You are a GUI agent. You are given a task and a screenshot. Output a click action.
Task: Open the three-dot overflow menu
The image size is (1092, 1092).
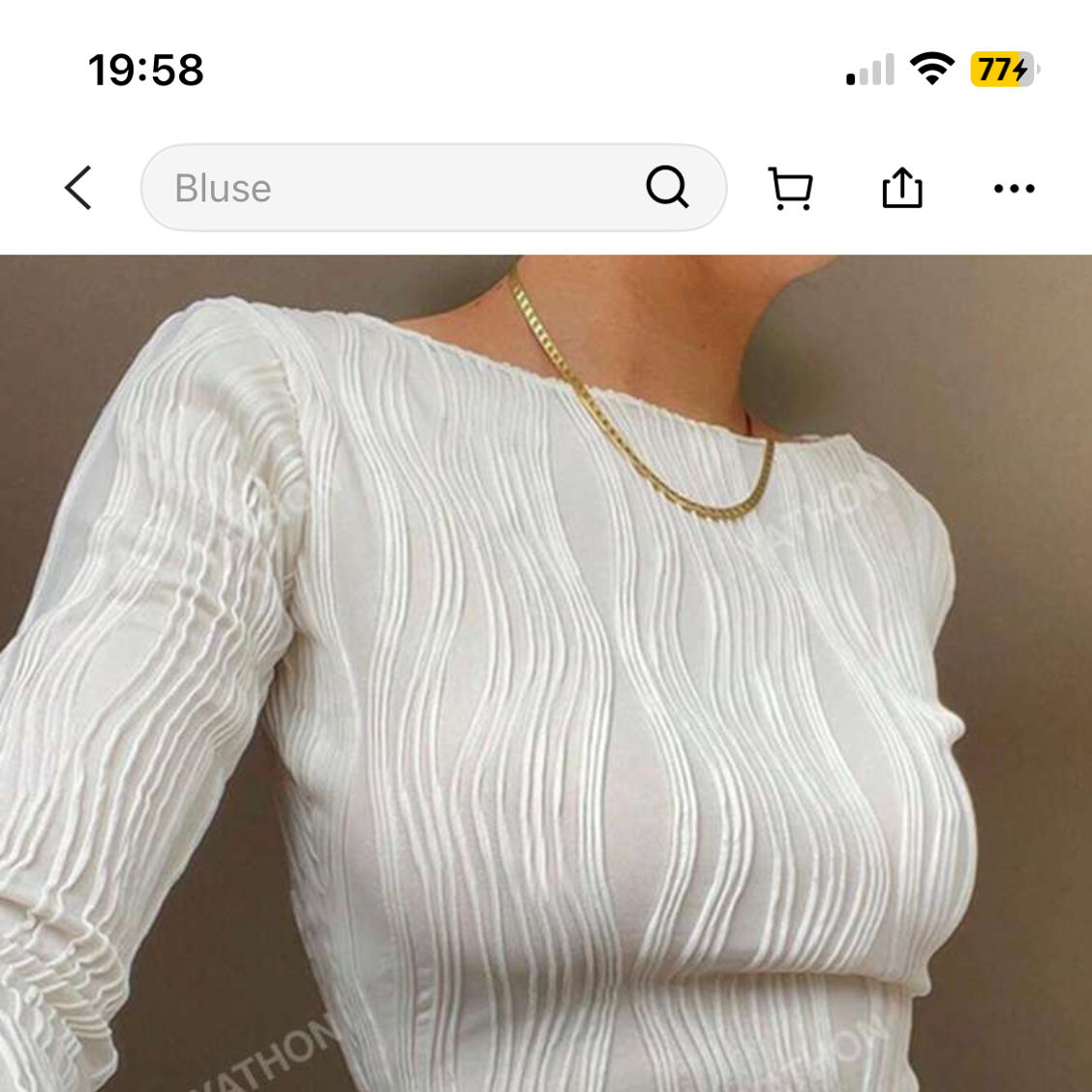tap(1014, 188)
